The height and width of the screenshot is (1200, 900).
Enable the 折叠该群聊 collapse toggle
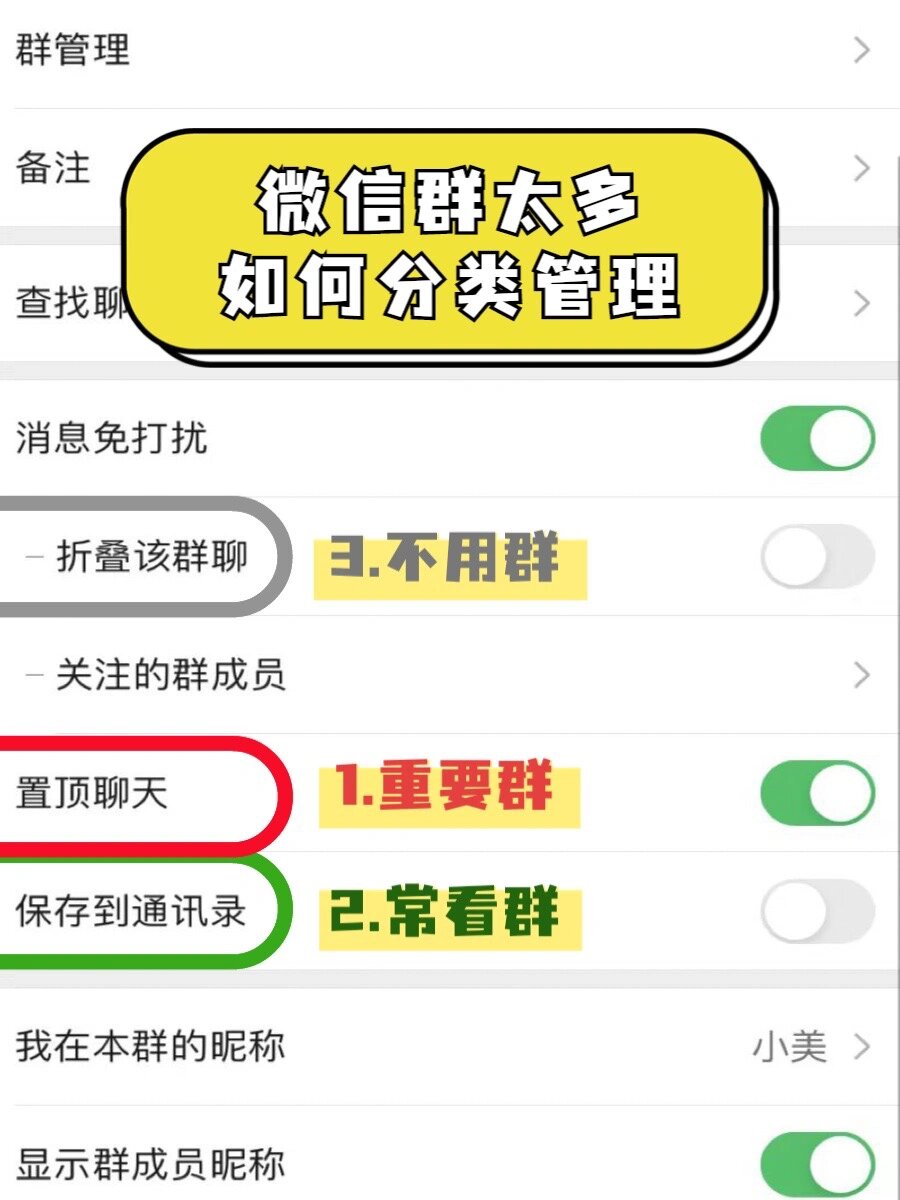pos(820,557)
